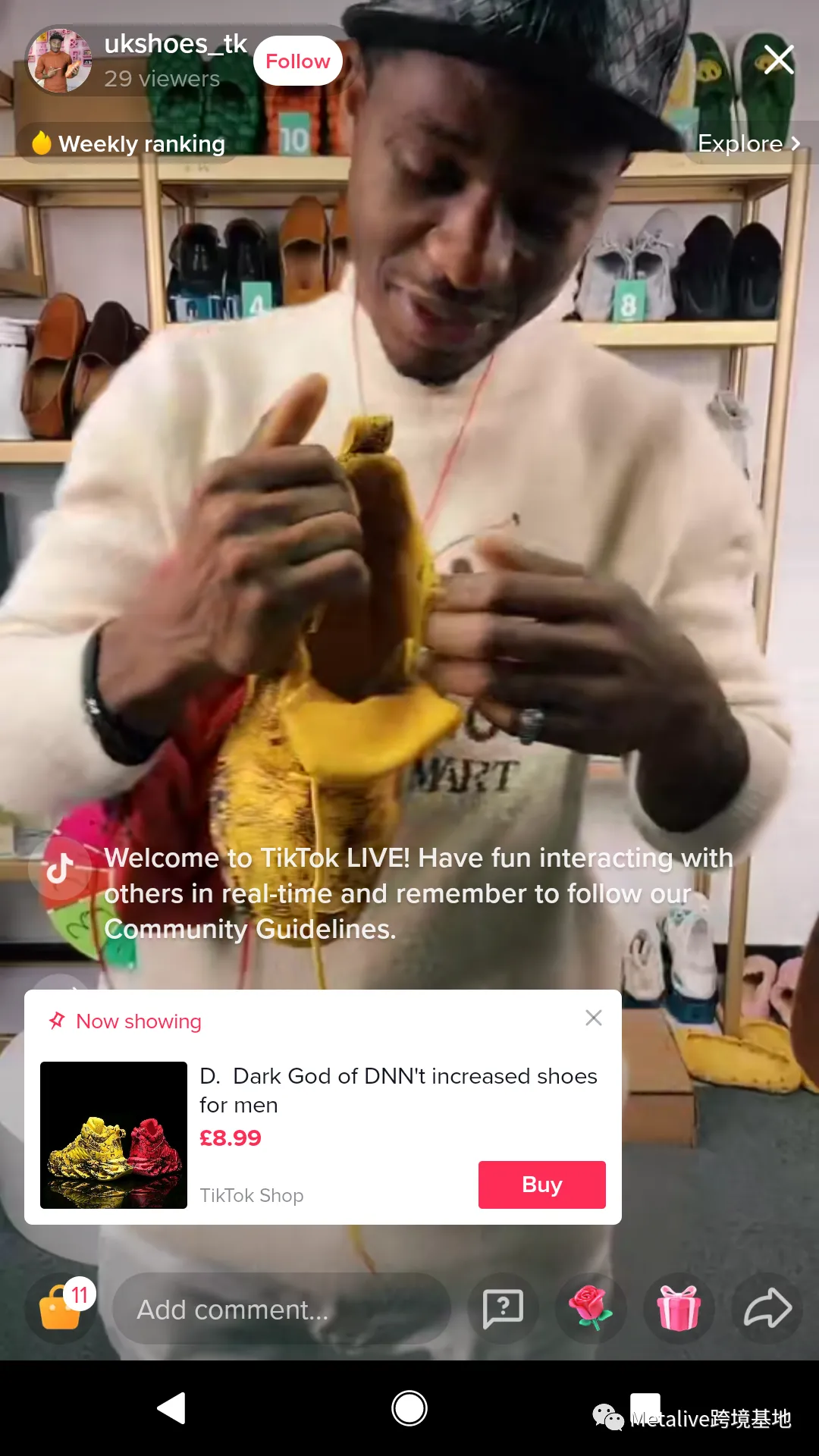
Task: Open Explore
Action: tap(750, 143)
